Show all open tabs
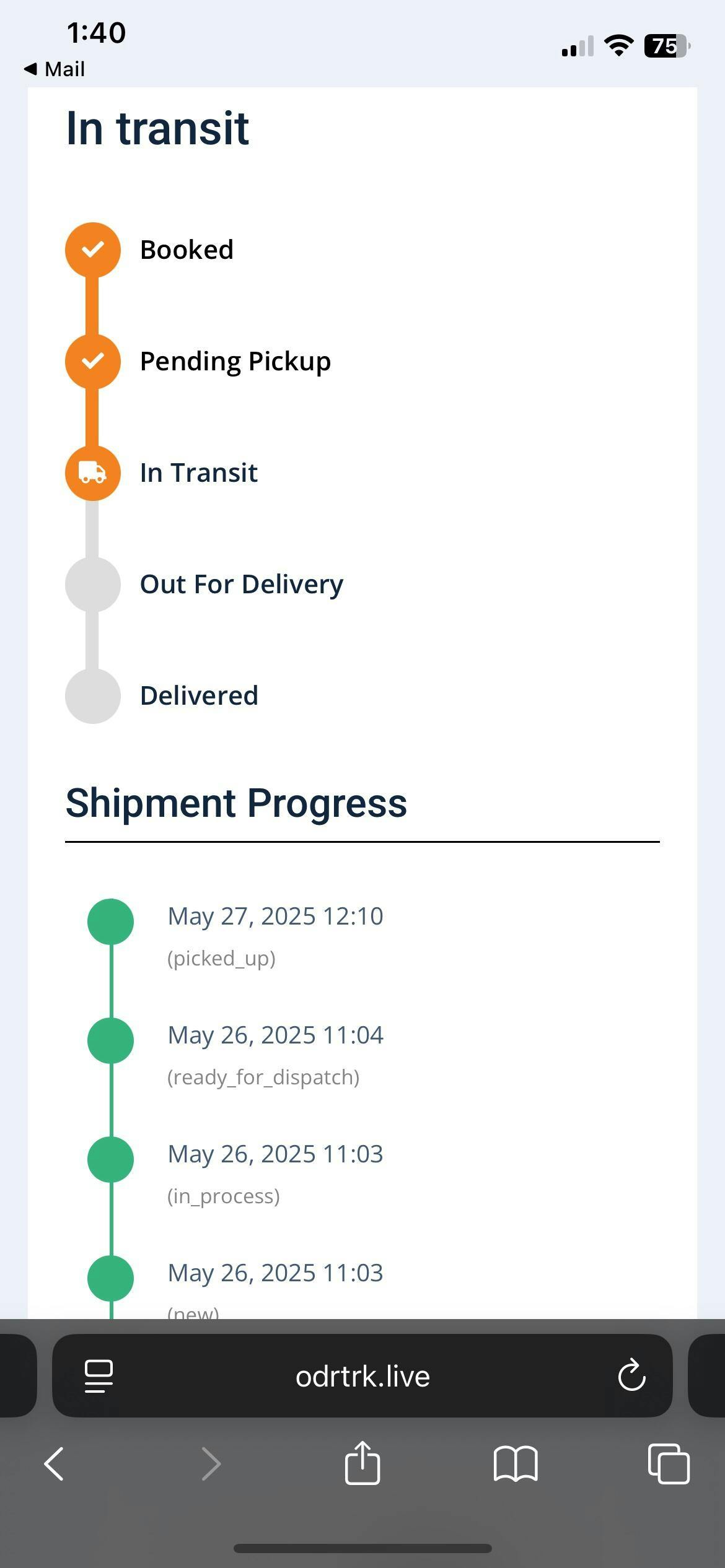This screenshot has width=725, height=1568. 669,1463
